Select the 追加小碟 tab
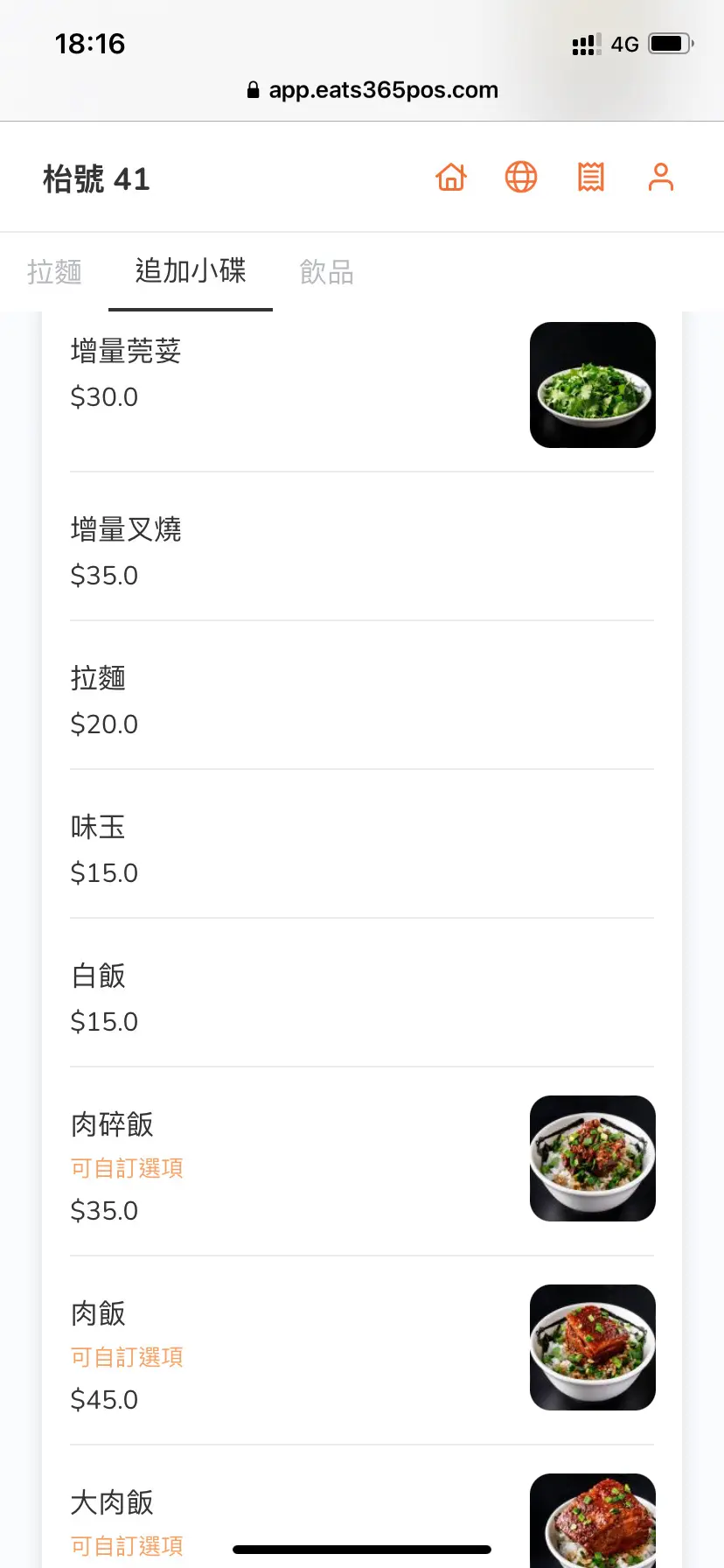This screenshot has width=724, height=1568. [x=191, y=271]
